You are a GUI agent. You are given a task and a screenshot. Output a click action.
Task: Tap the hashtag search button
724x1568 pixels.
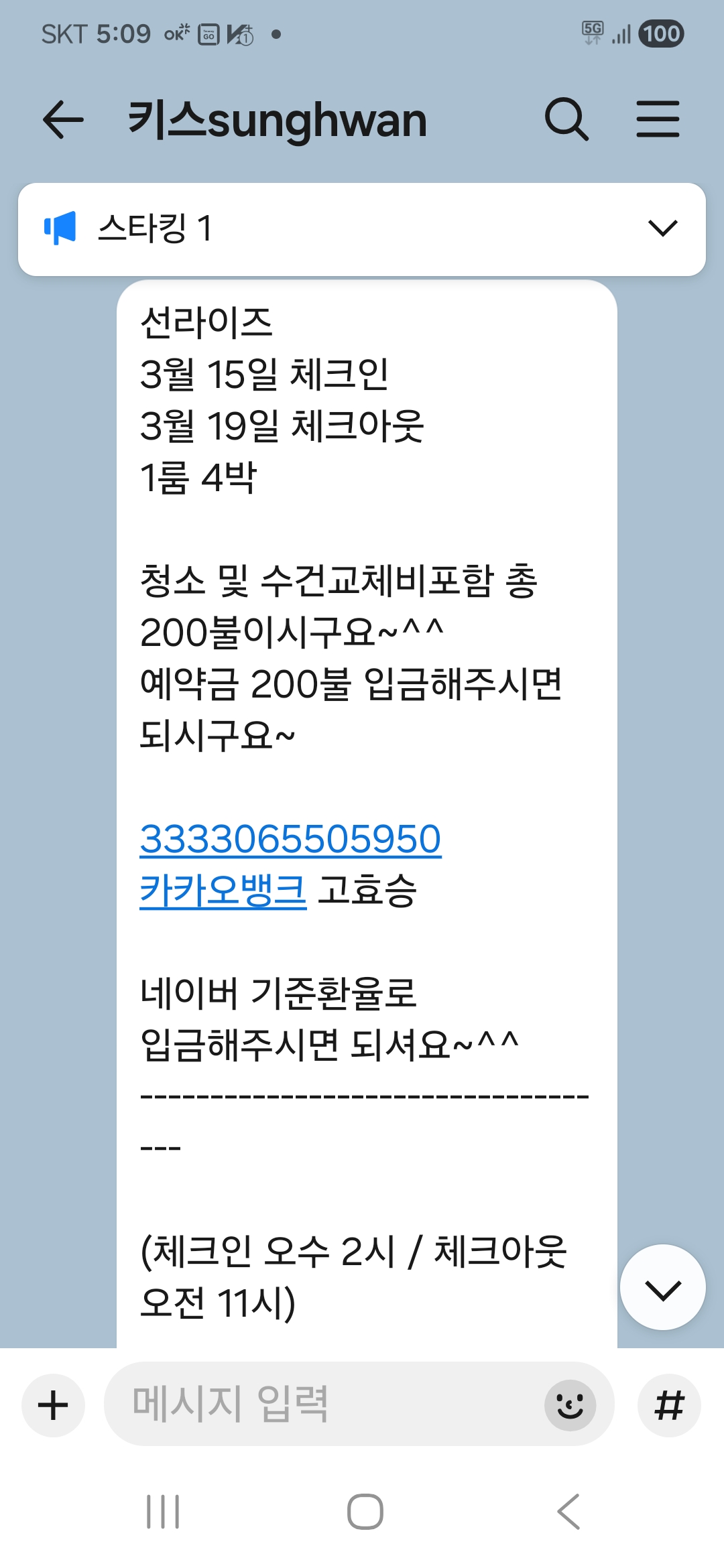(x=669, y=1405)
